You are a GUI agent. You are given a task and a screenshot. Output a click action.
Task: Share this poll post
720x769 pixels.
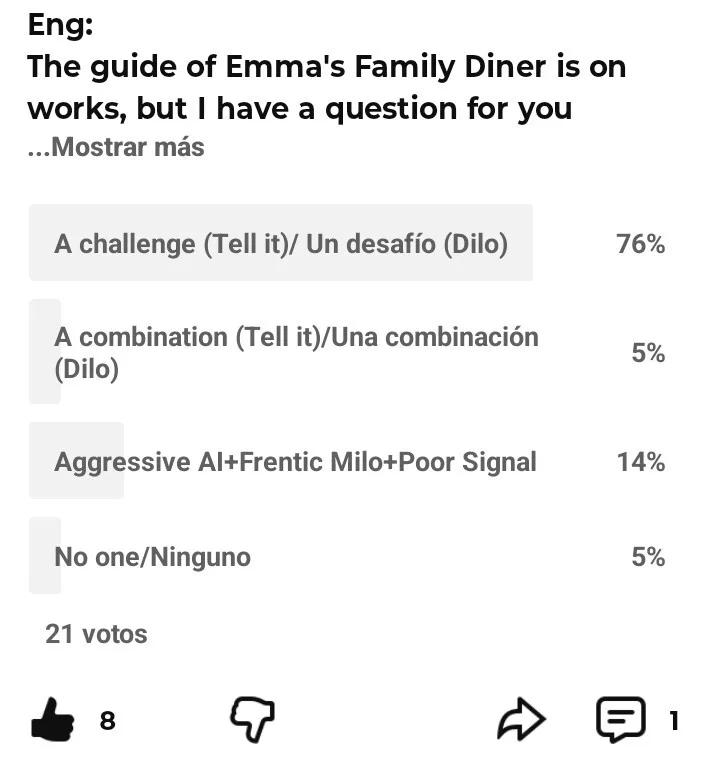[x=521, y=719]
